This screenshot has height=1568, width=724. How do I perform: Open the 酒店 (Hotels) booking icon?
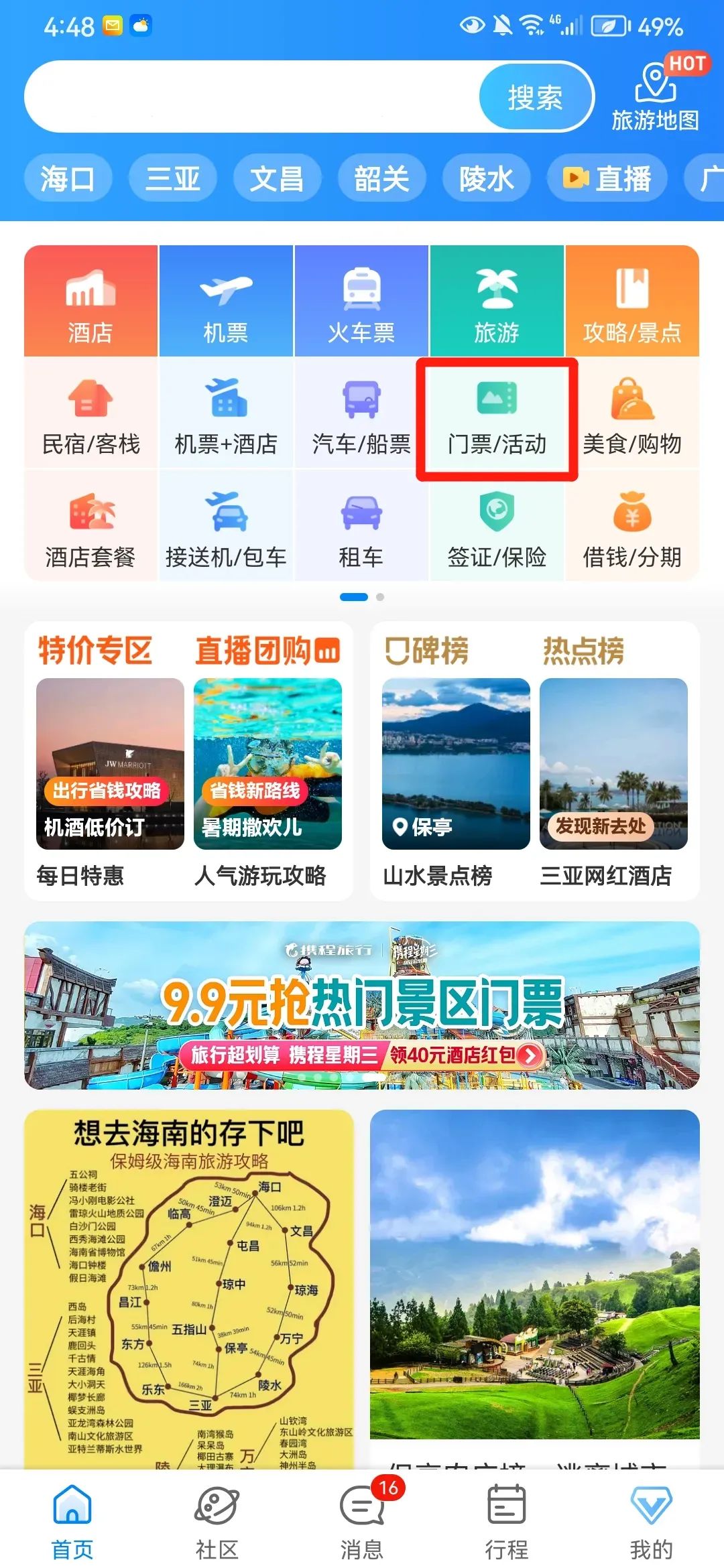(x=90, y=300)
